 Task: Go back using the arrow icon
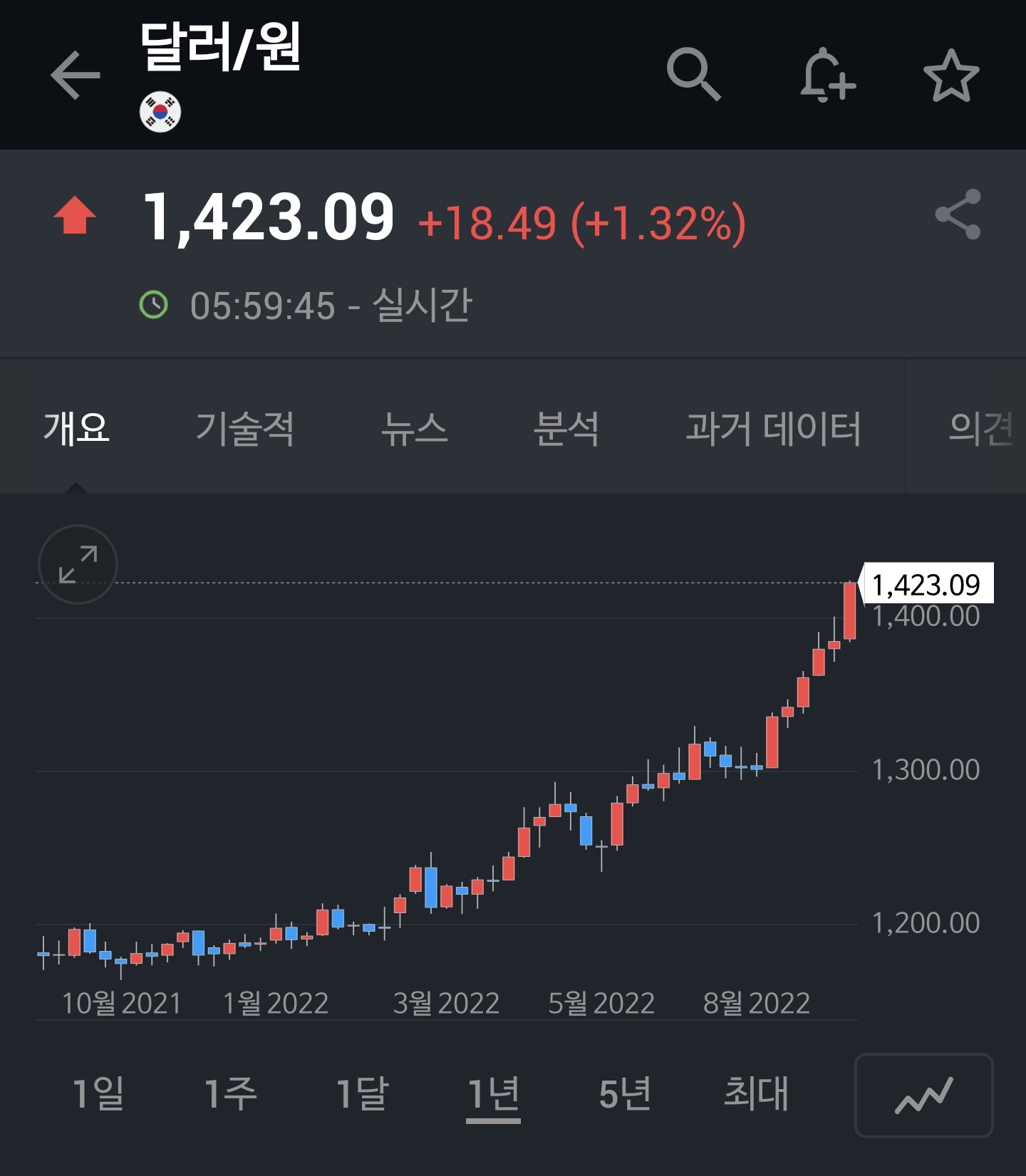[x=75, y=75]
